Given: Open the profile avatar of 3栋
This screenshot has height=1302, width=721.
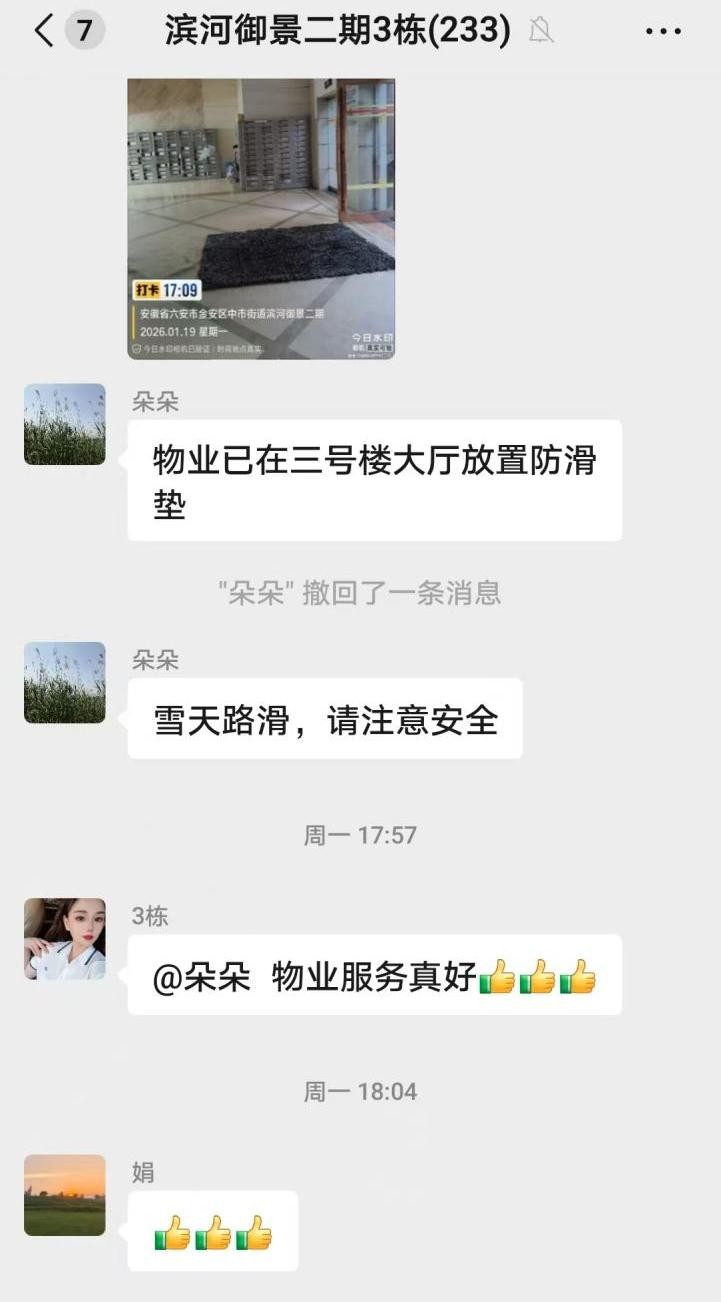Looking at the screenshot, I should (65, 938).
